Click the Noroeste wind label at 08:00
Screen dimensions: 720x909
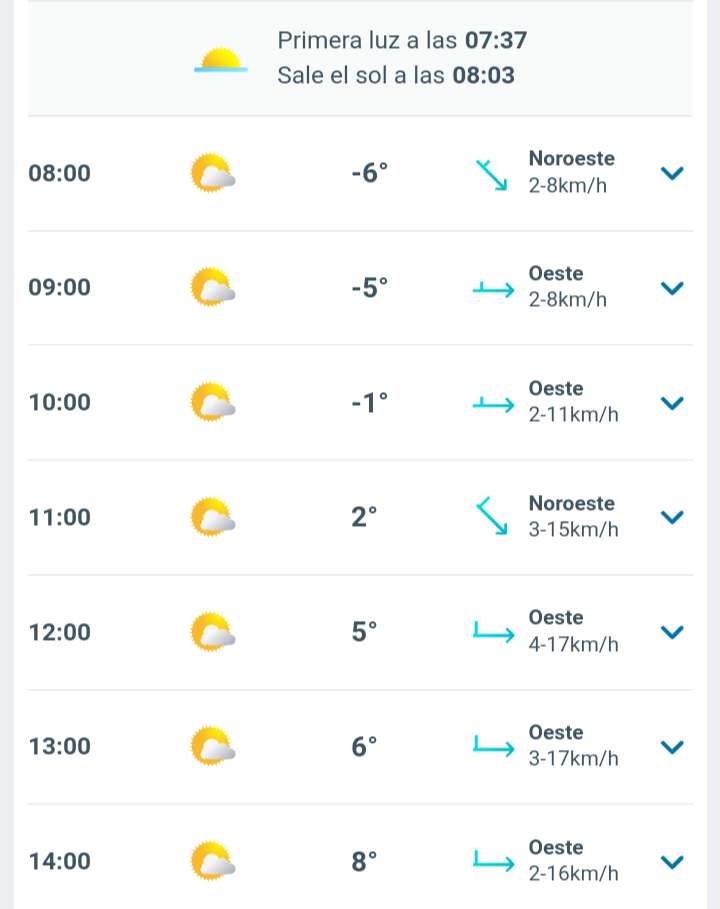coord(571,158)
